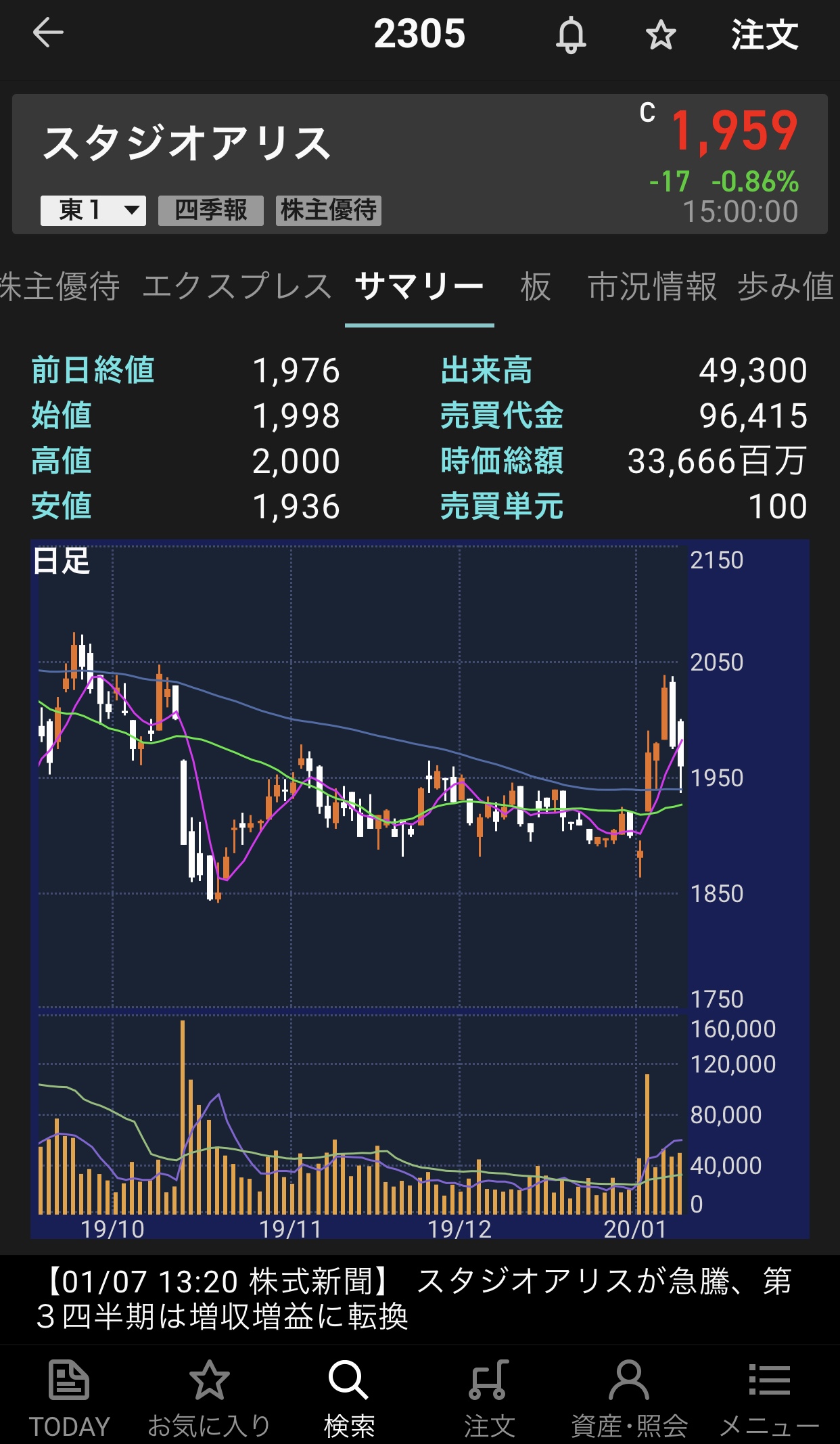Screen dimensions: 840x1444
Task: Open the メニュー tab
Action: point(769,1398)
